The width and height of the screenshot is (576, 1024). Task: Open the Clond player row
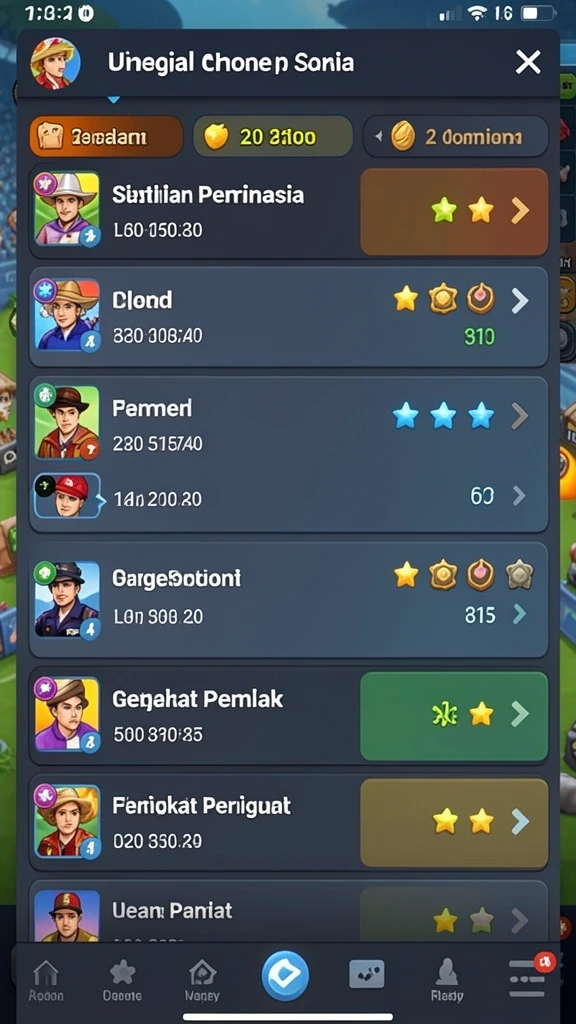pos(288,317)
